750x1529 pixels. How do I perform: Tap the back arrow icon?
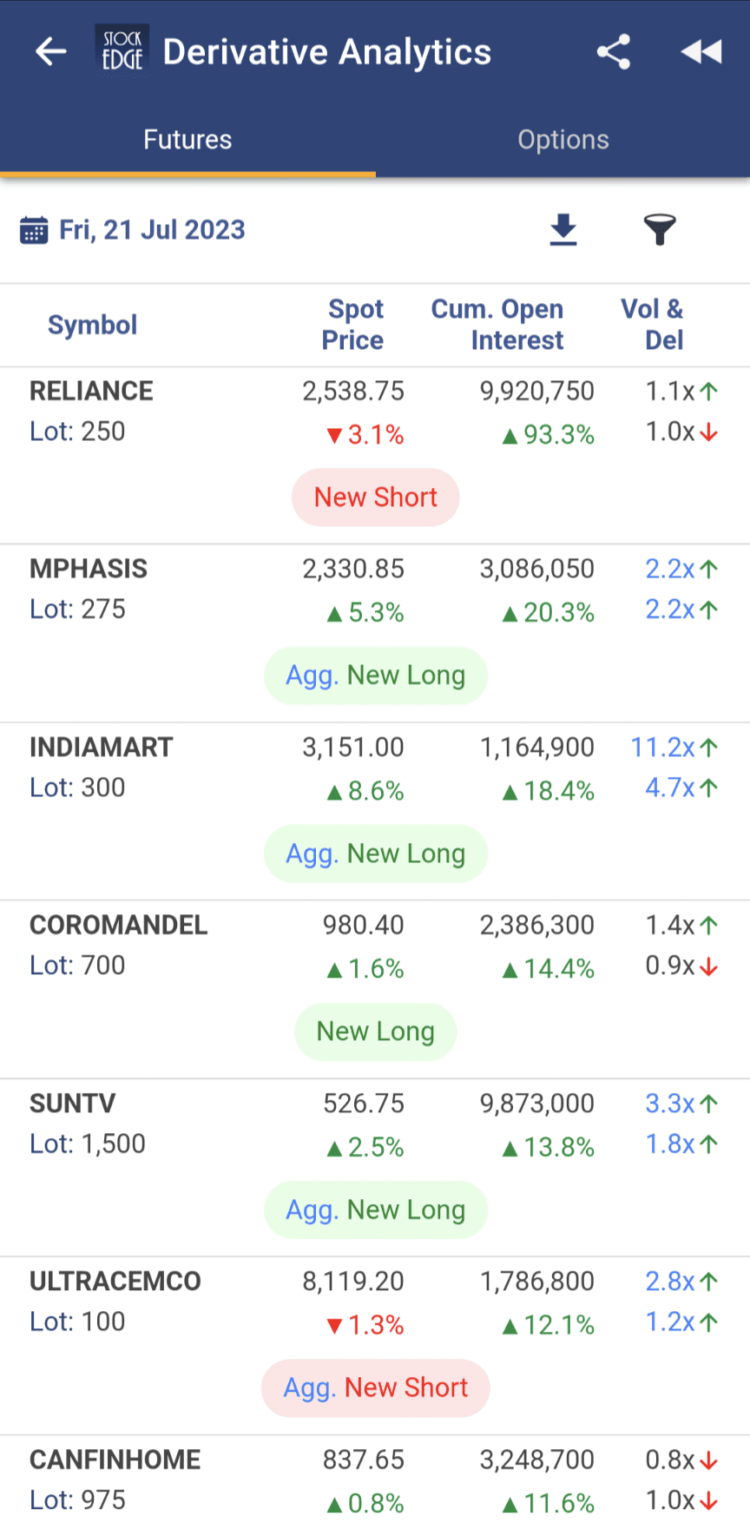click(50, 51)
